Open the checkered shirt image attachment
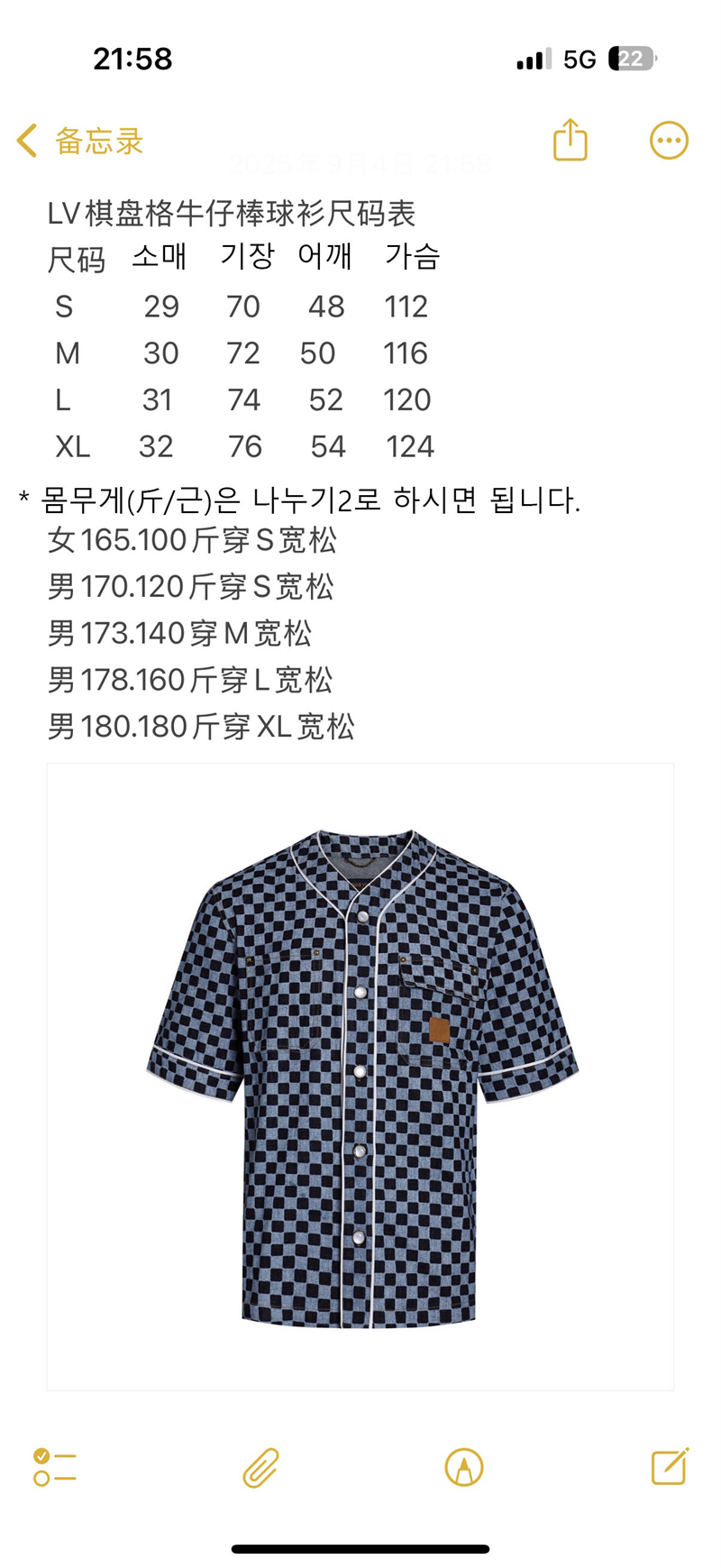The image size is (721, 1568). click(360, 1077)
